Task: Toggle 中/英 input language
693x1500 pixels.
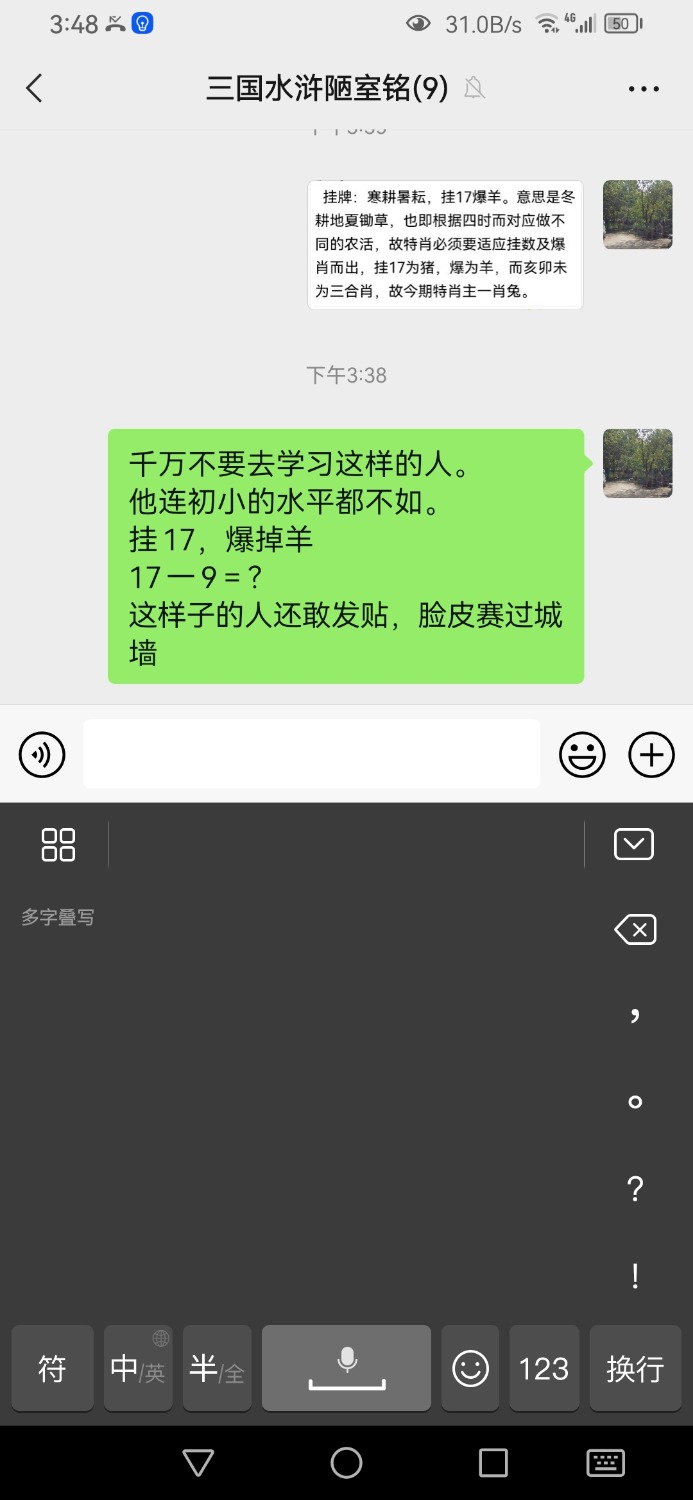Action: [138, 1368]
